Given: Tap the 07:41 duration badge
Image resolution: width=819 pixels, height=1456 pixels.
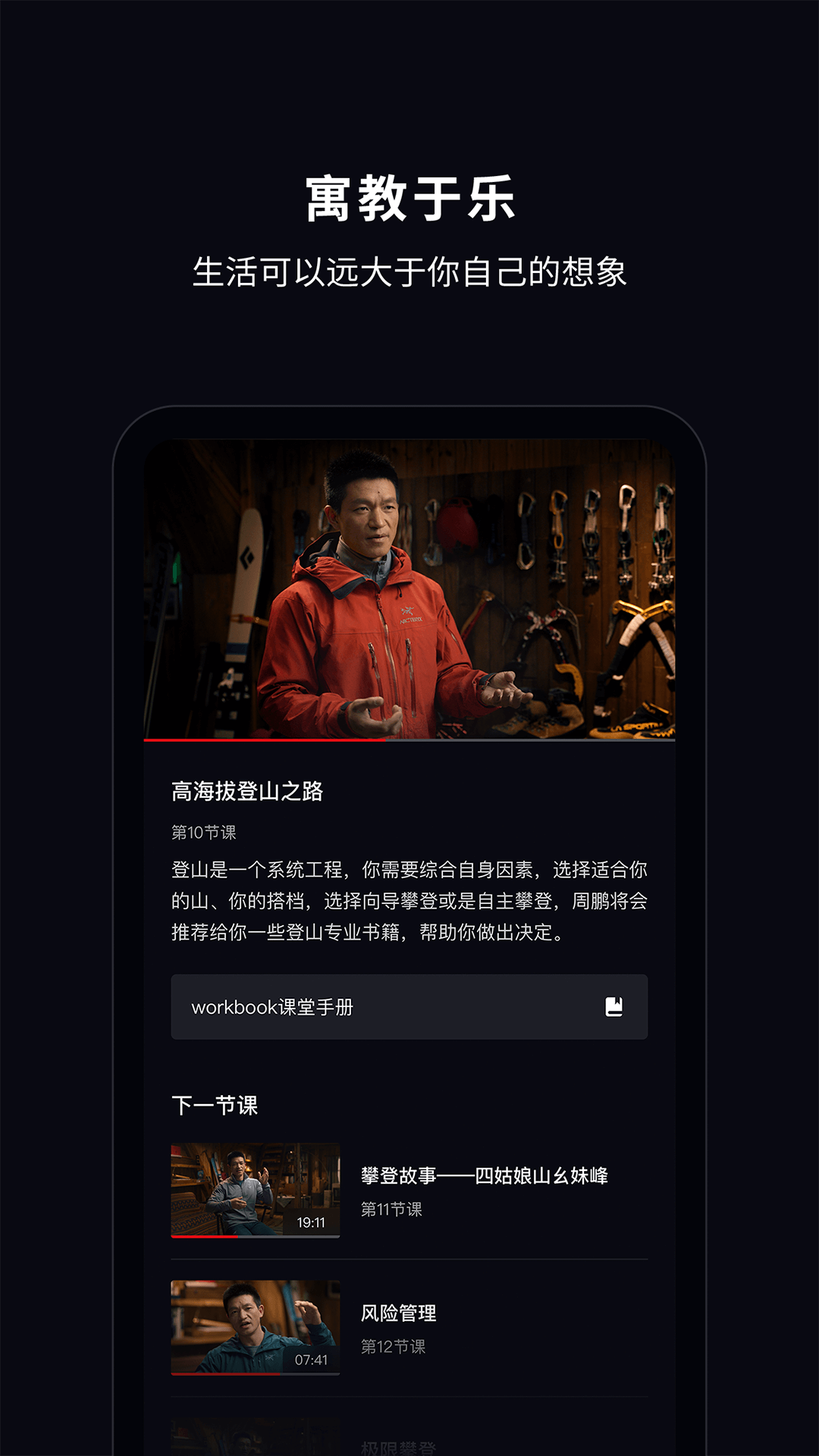Looking at the screenshot, I should tap(312, 1361).
